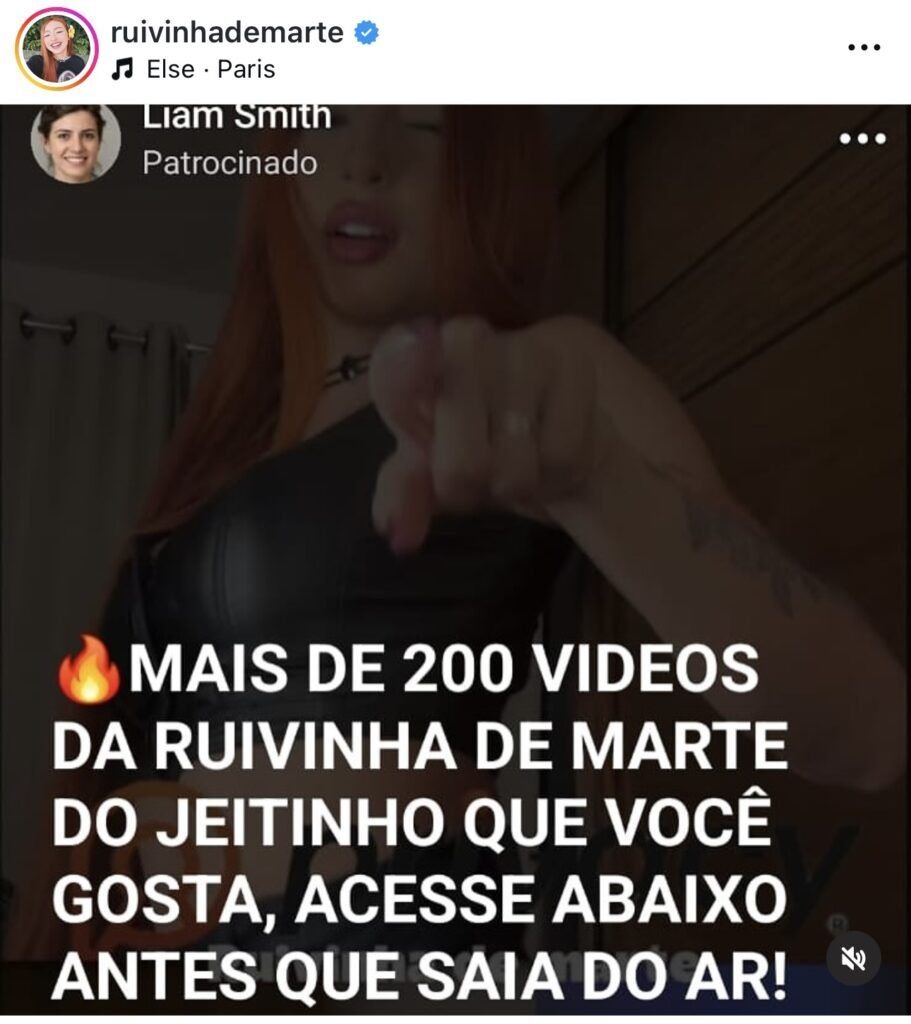Open the post options menu
The height and width of the screenshot is (1024, 911).
tap(863, 47)
